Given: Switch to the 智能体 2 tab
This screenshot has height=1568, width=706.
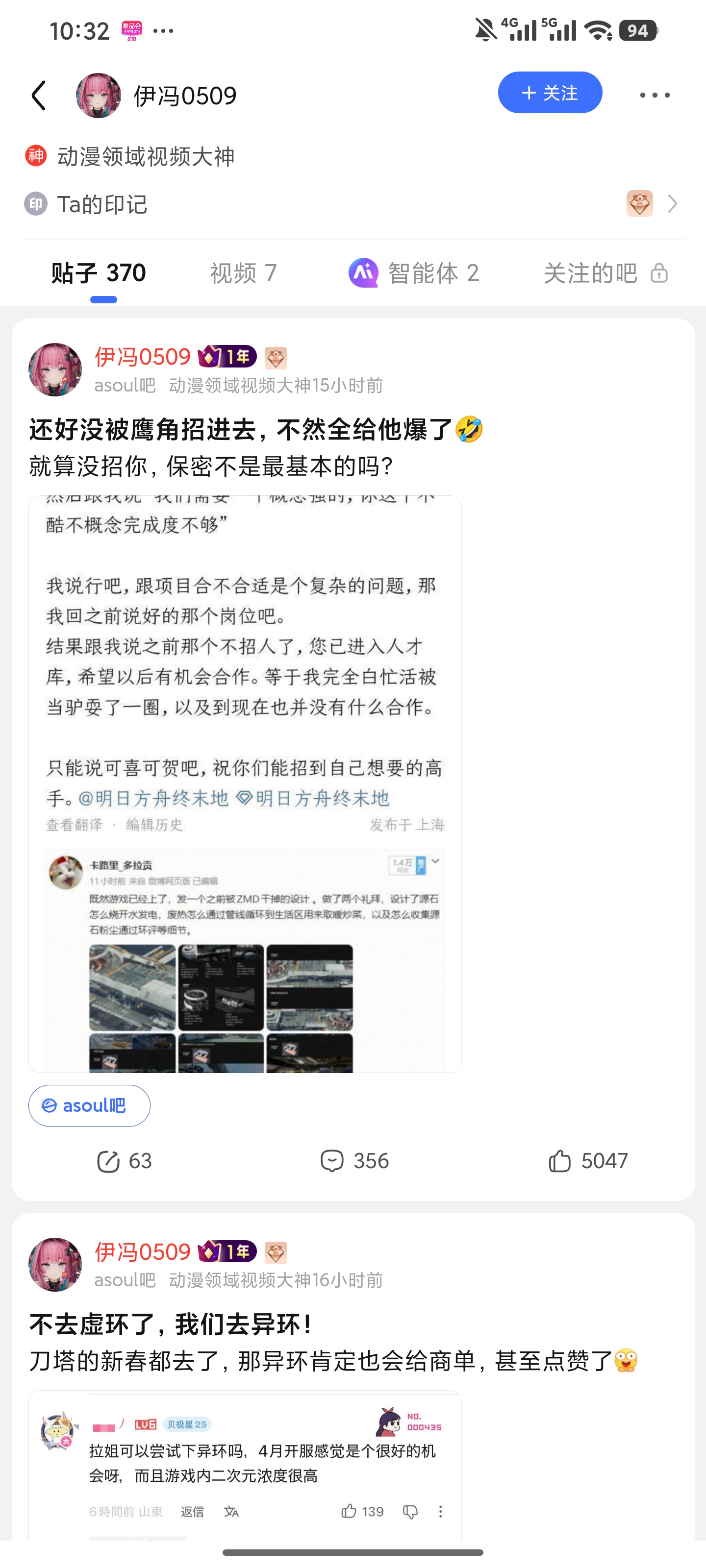Looking at the screenshot, I should 414,273.
